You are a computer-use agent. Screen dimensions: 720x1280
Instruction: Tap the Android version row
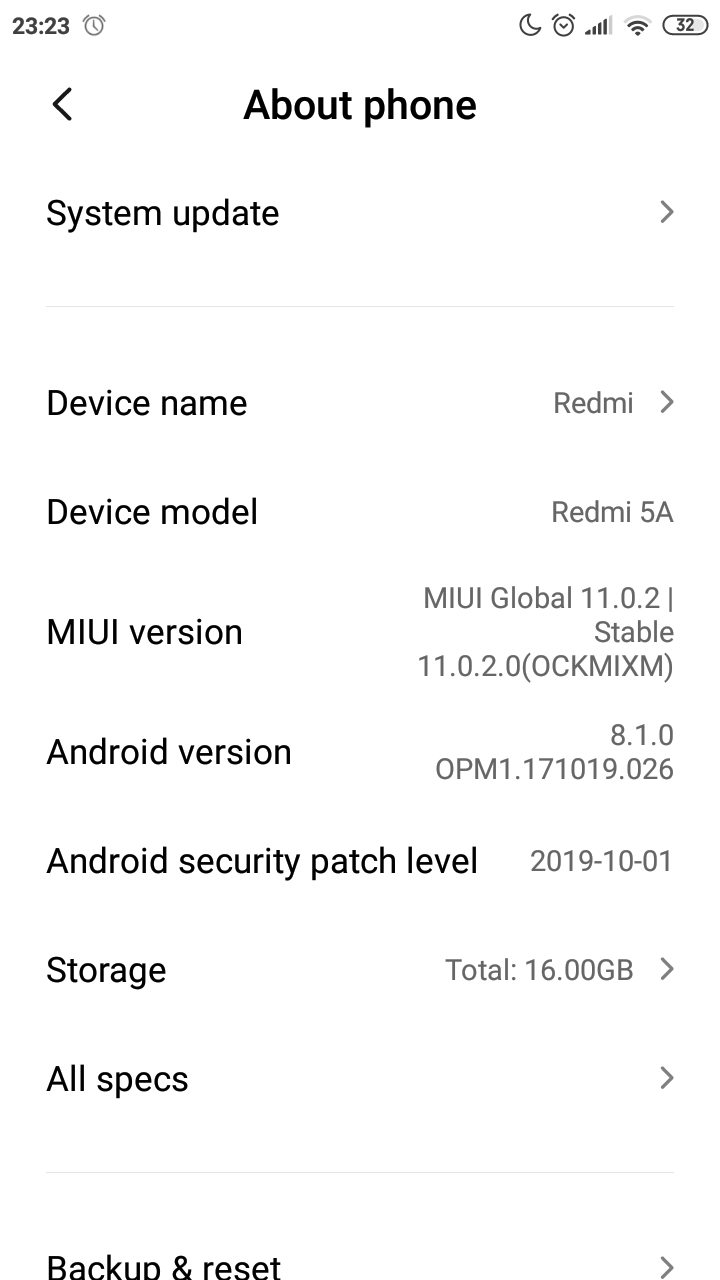coord(360,752)
